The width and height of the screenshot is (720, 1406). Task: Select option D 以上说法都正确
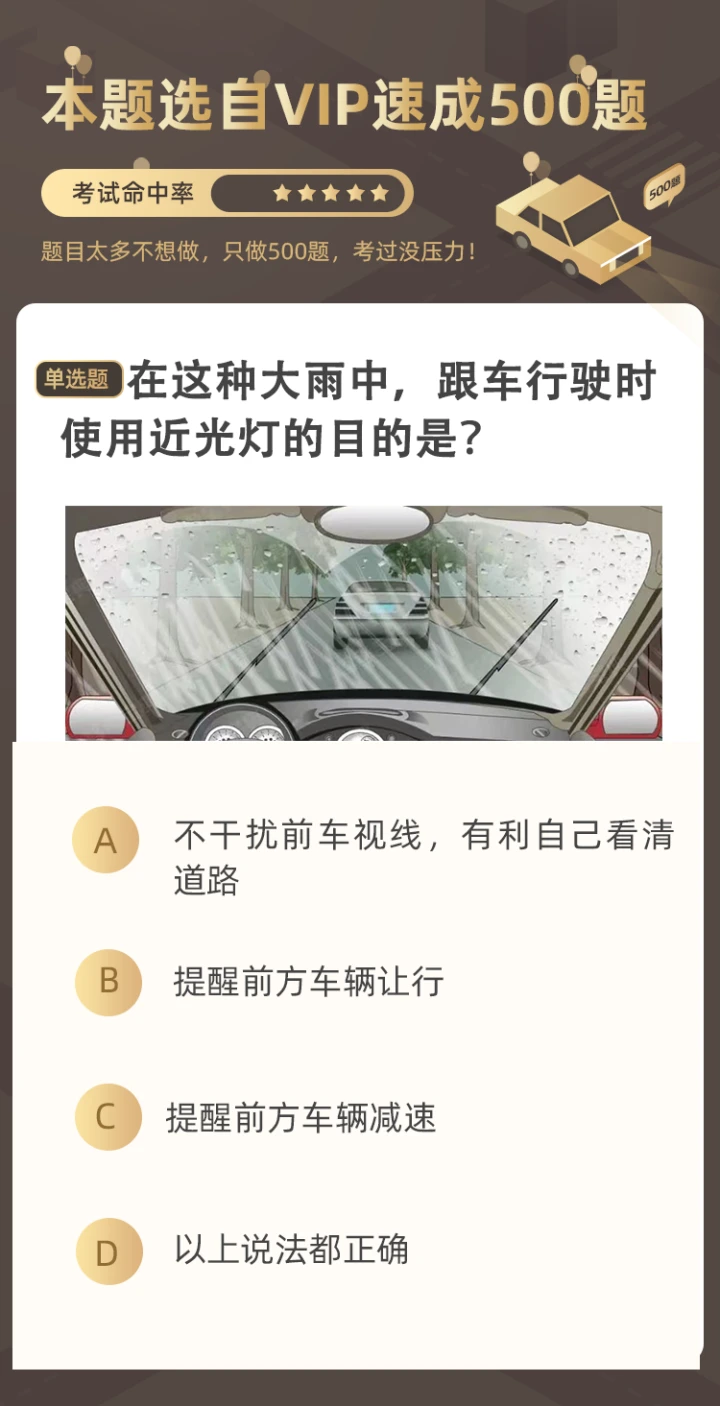coord(108,1251)
